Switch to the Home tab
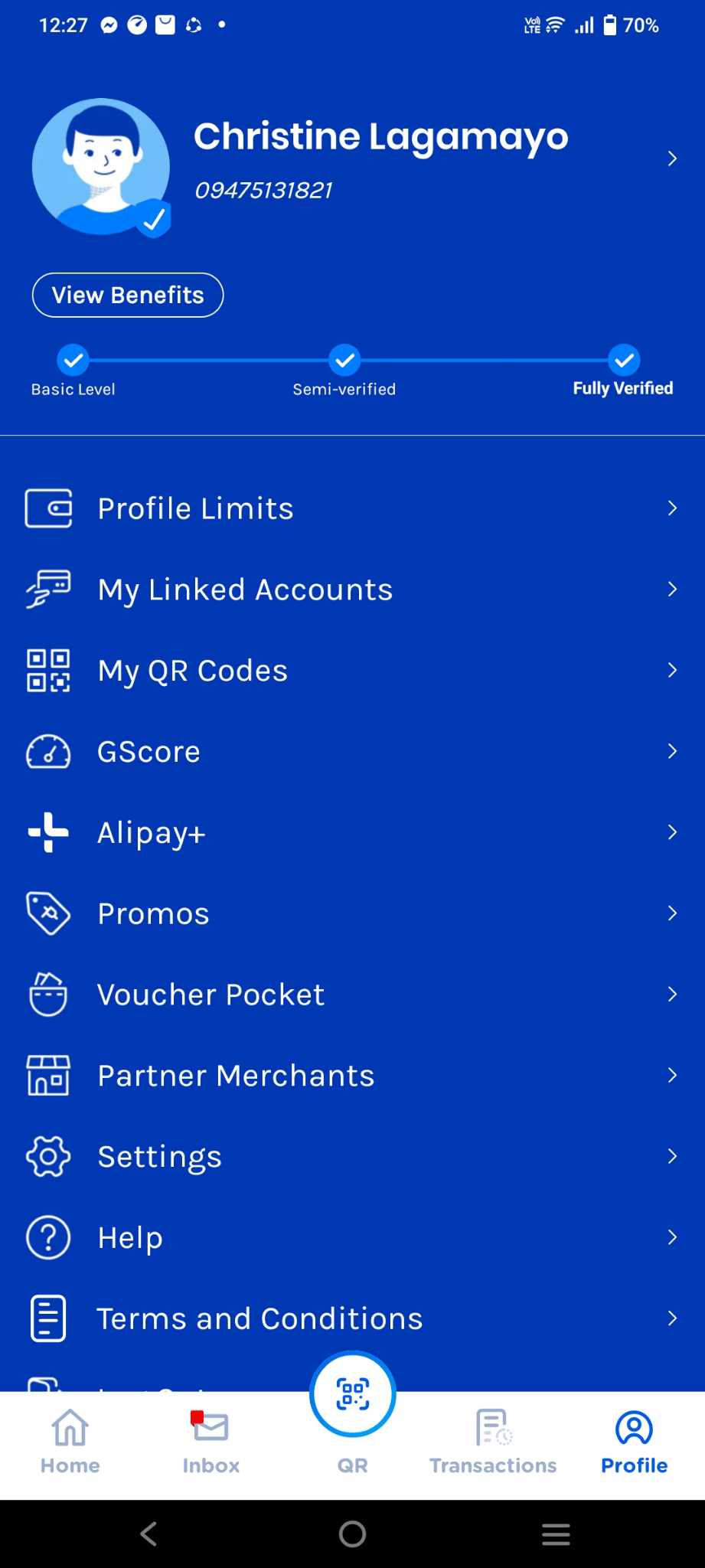This screenshot has width=705, height=1568. (70, 1442)
